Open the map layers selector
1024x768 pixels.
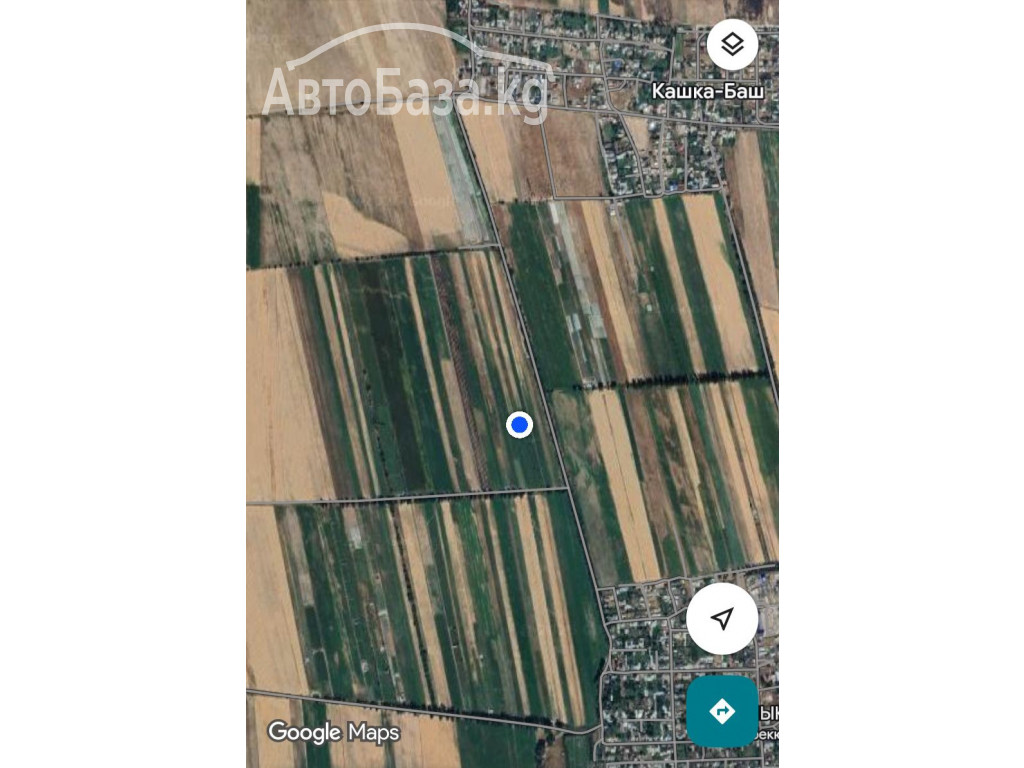point(732,45)
